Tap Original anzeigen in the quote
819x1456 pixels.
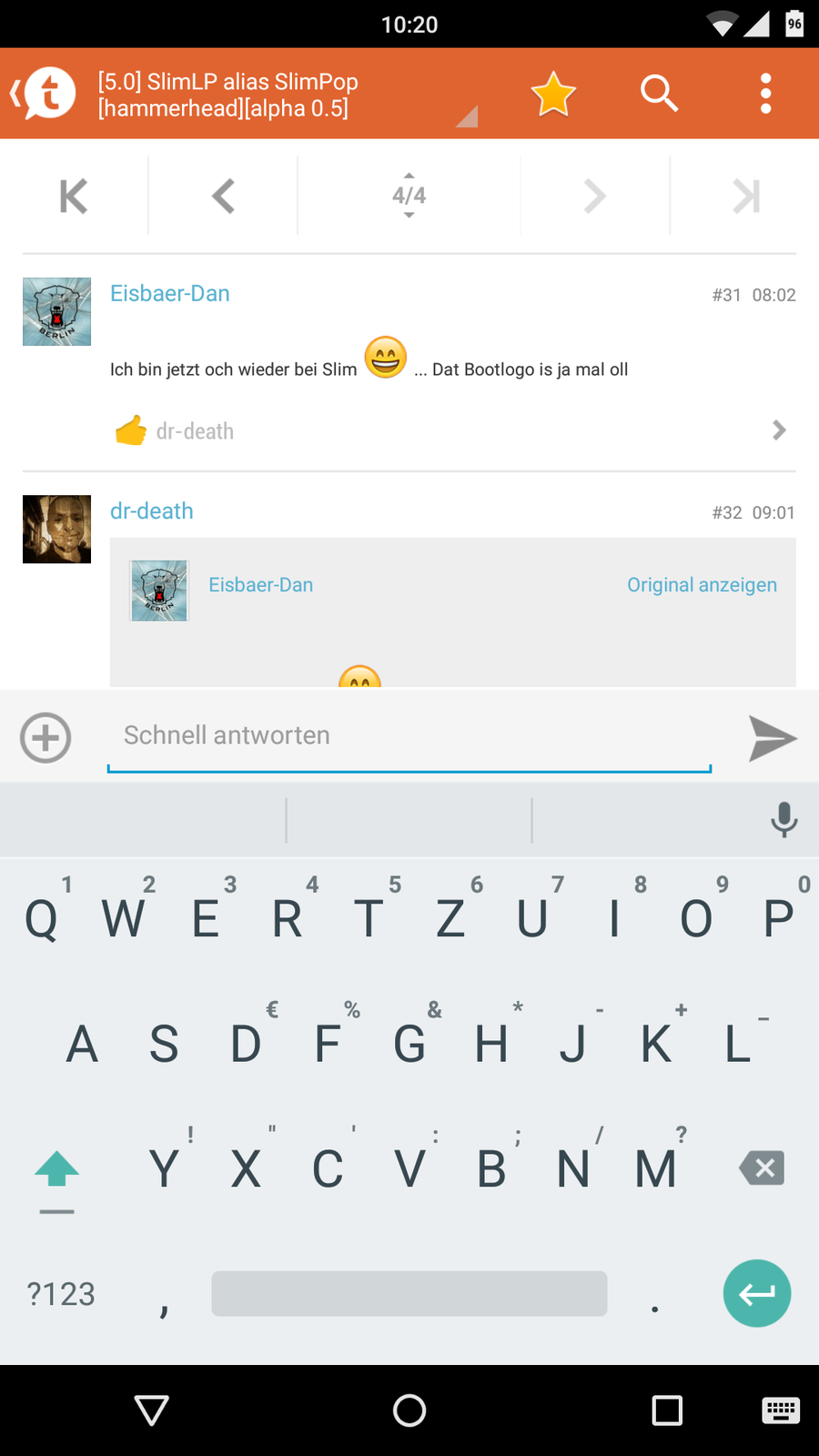click(x=702, y=585)
